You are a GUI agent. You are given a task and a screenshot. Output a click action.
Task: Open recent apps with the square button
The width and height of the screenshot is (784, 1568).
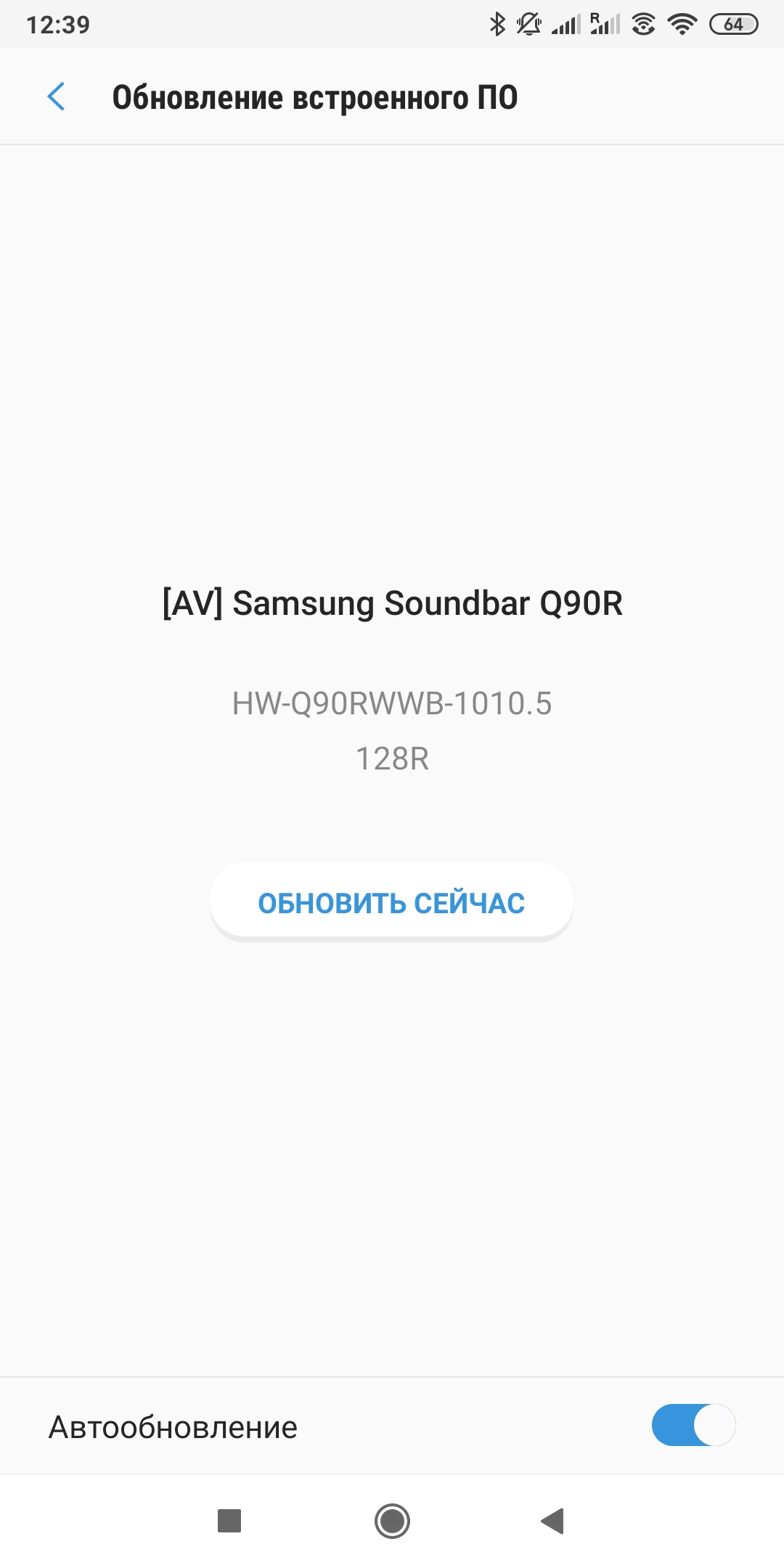229,1520
